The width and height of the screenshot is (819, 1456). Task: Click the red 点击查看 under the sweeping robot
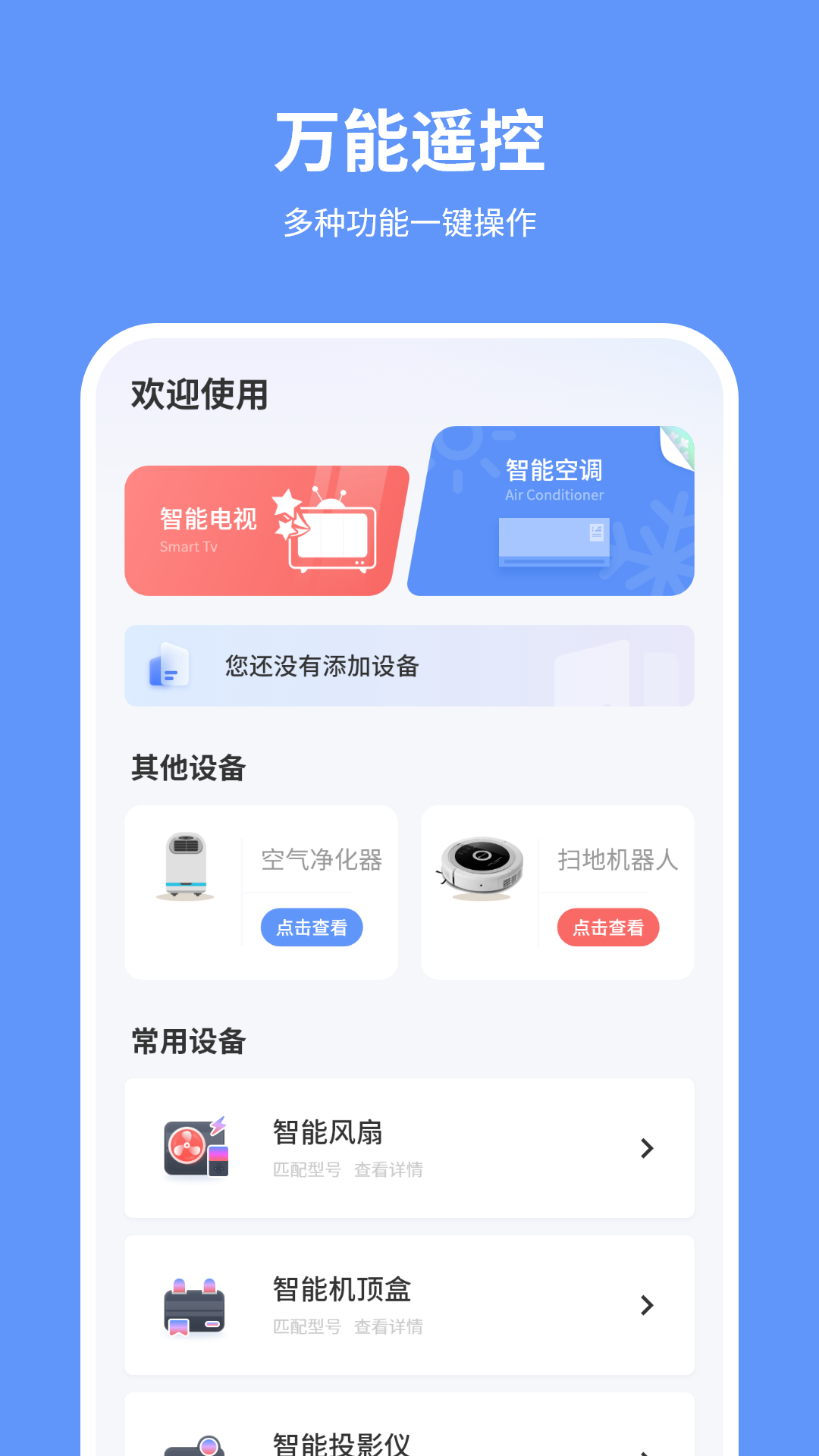[x=607, y=927]
